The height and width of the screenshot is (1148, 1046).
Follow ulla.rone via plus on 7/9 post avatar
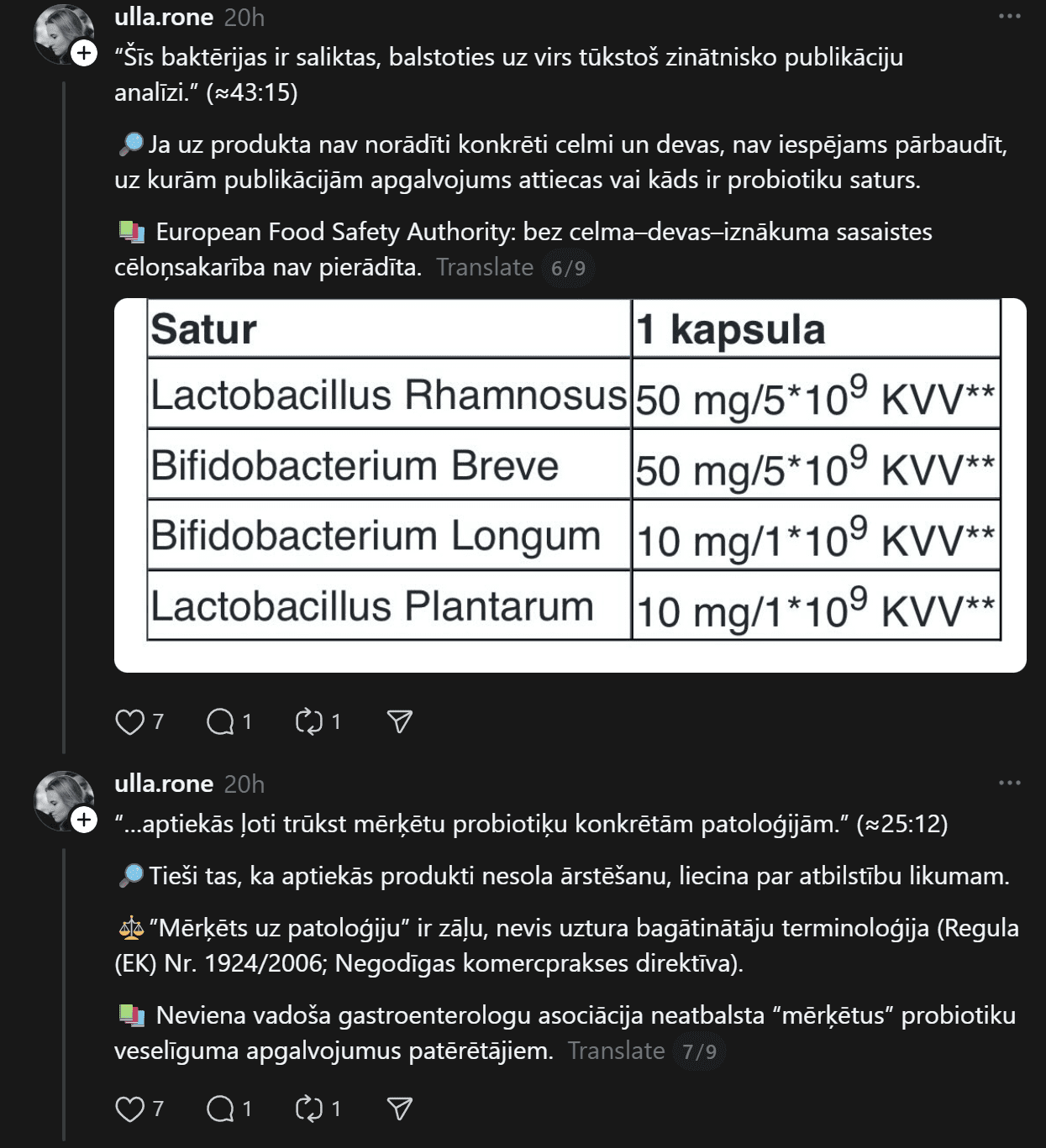tap(84, 820)
